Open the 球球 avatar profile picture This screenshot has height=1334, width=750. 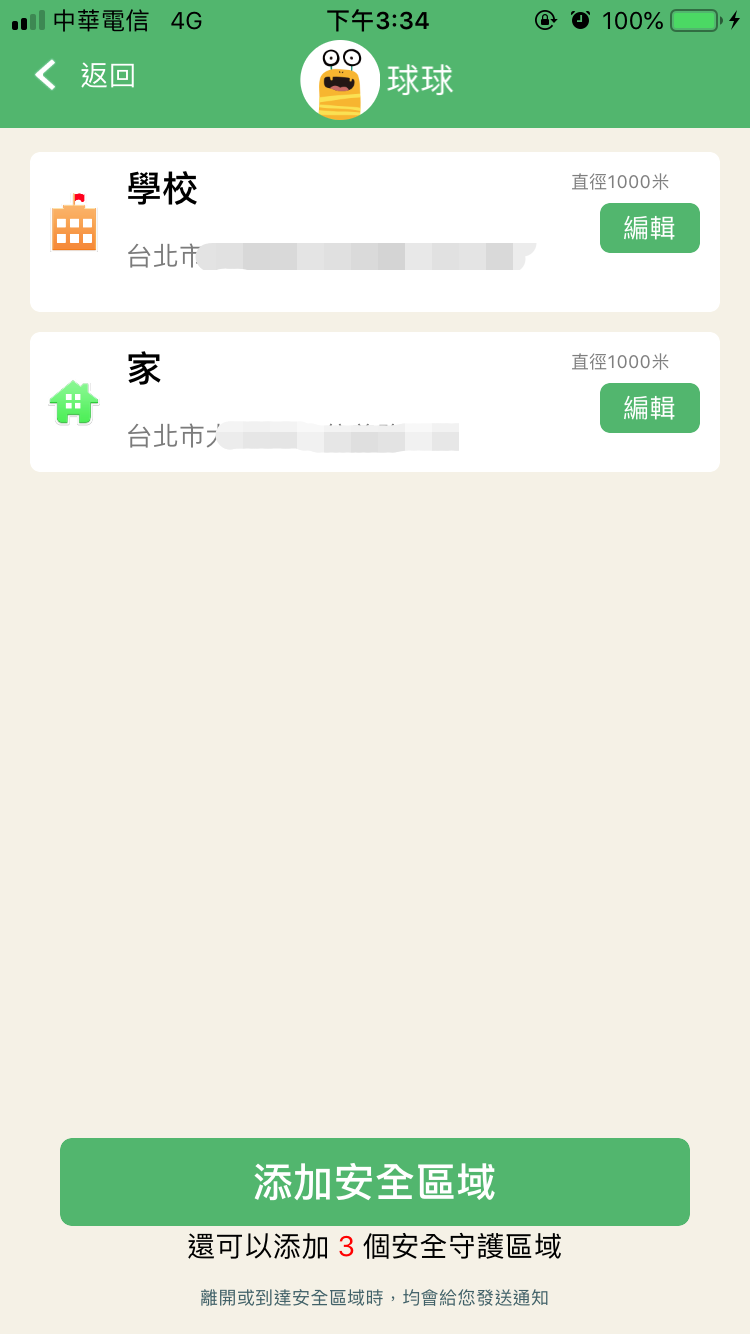(340, 79)
